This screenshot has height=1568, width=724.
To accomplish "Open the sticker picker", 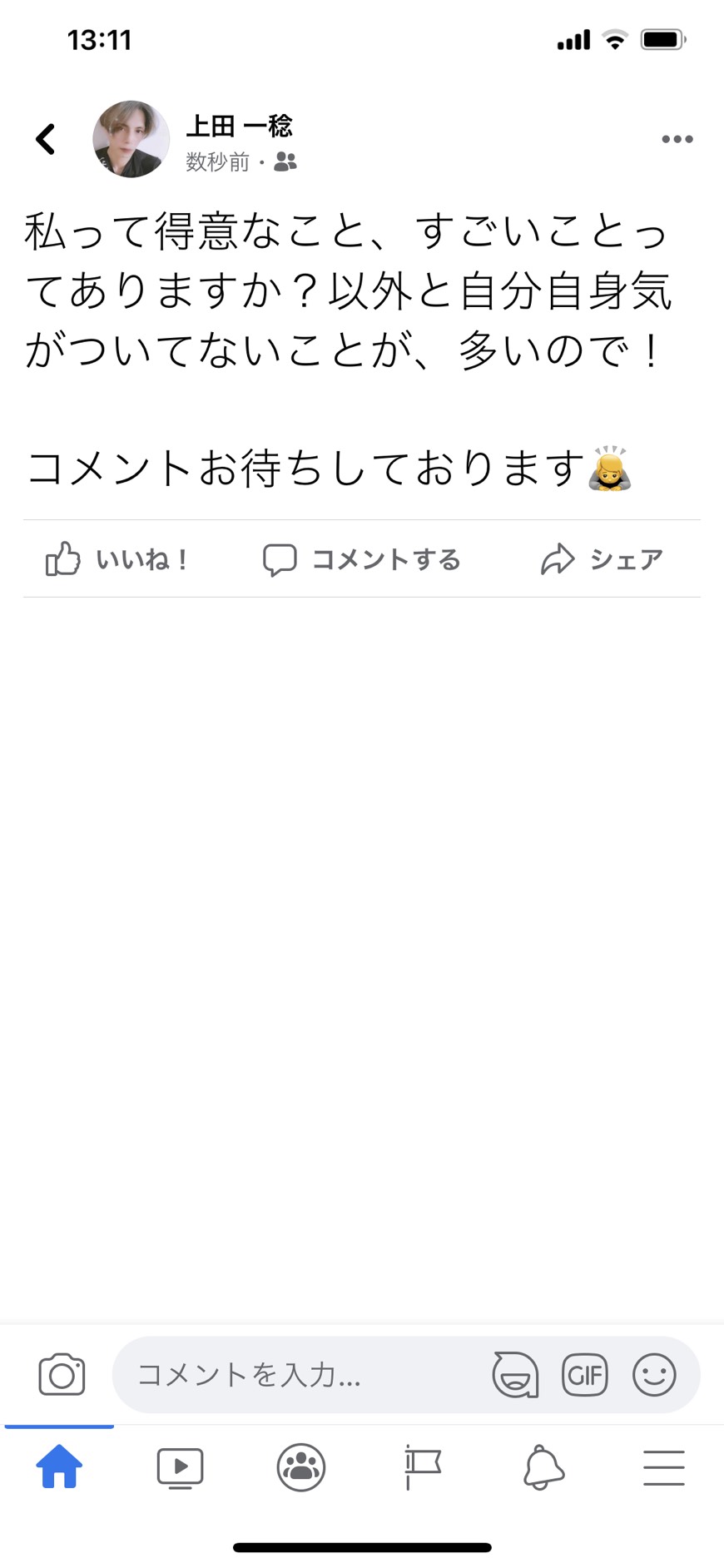I will point(515,1374).
